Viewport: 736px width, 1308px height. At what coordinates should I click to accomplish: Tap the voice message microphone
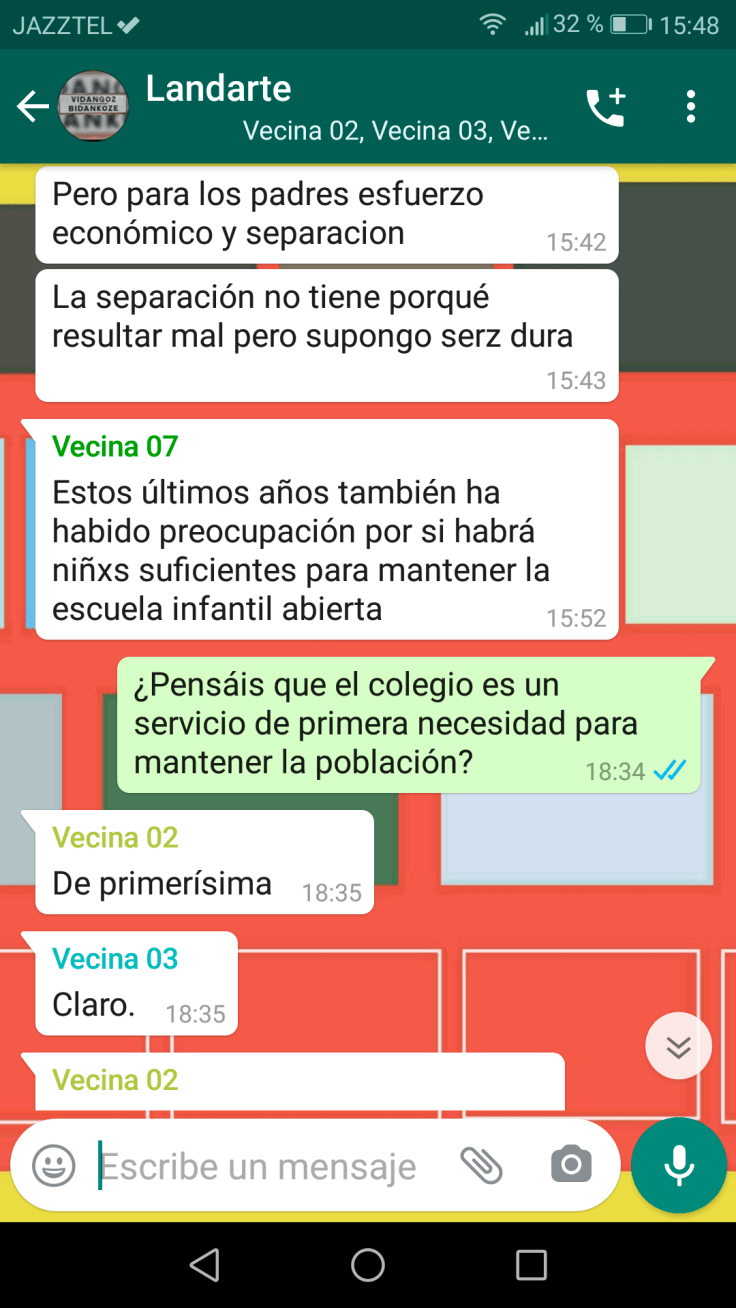point(679,1166)
